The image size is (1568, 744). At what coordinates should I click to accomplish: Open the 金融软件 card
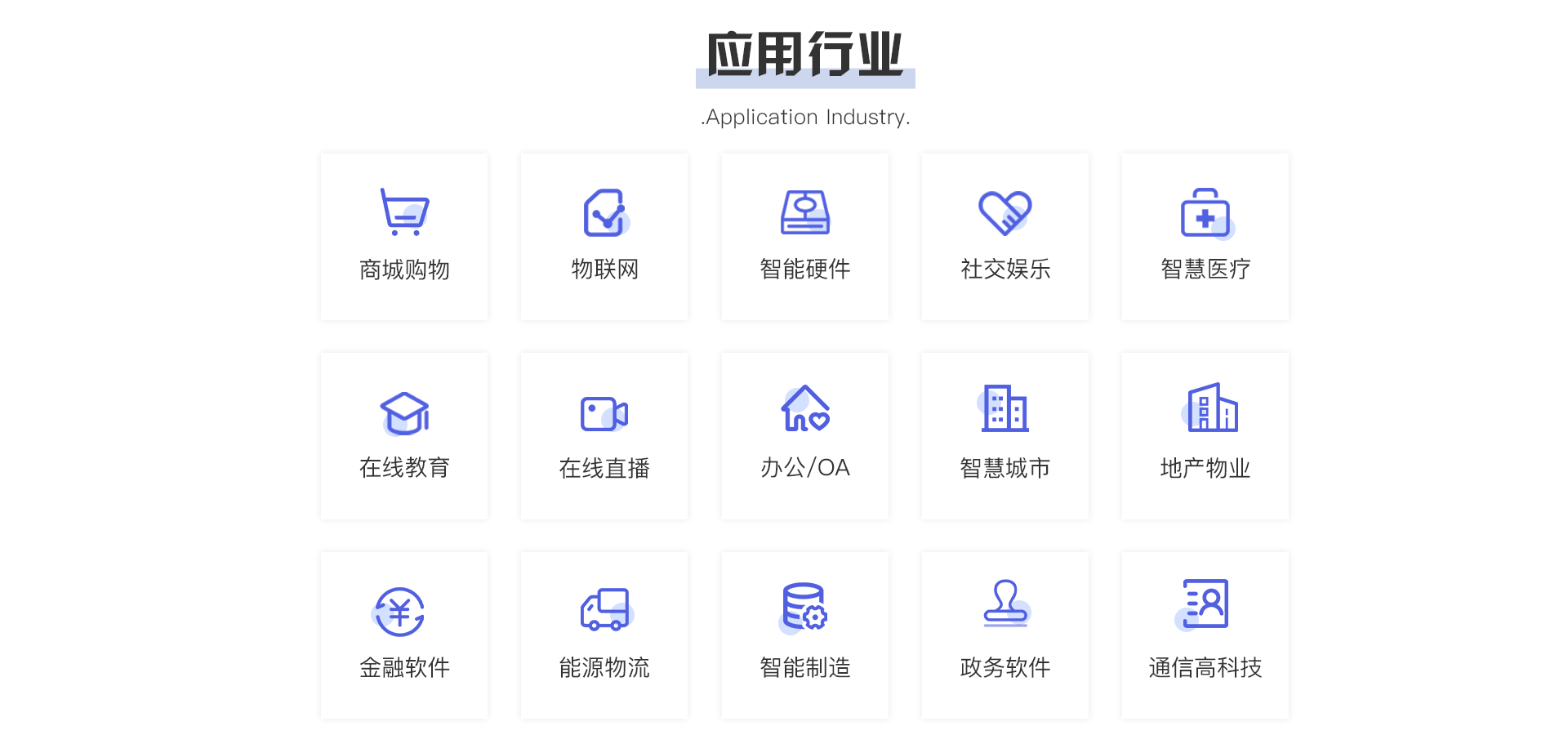tap(404, 635)
